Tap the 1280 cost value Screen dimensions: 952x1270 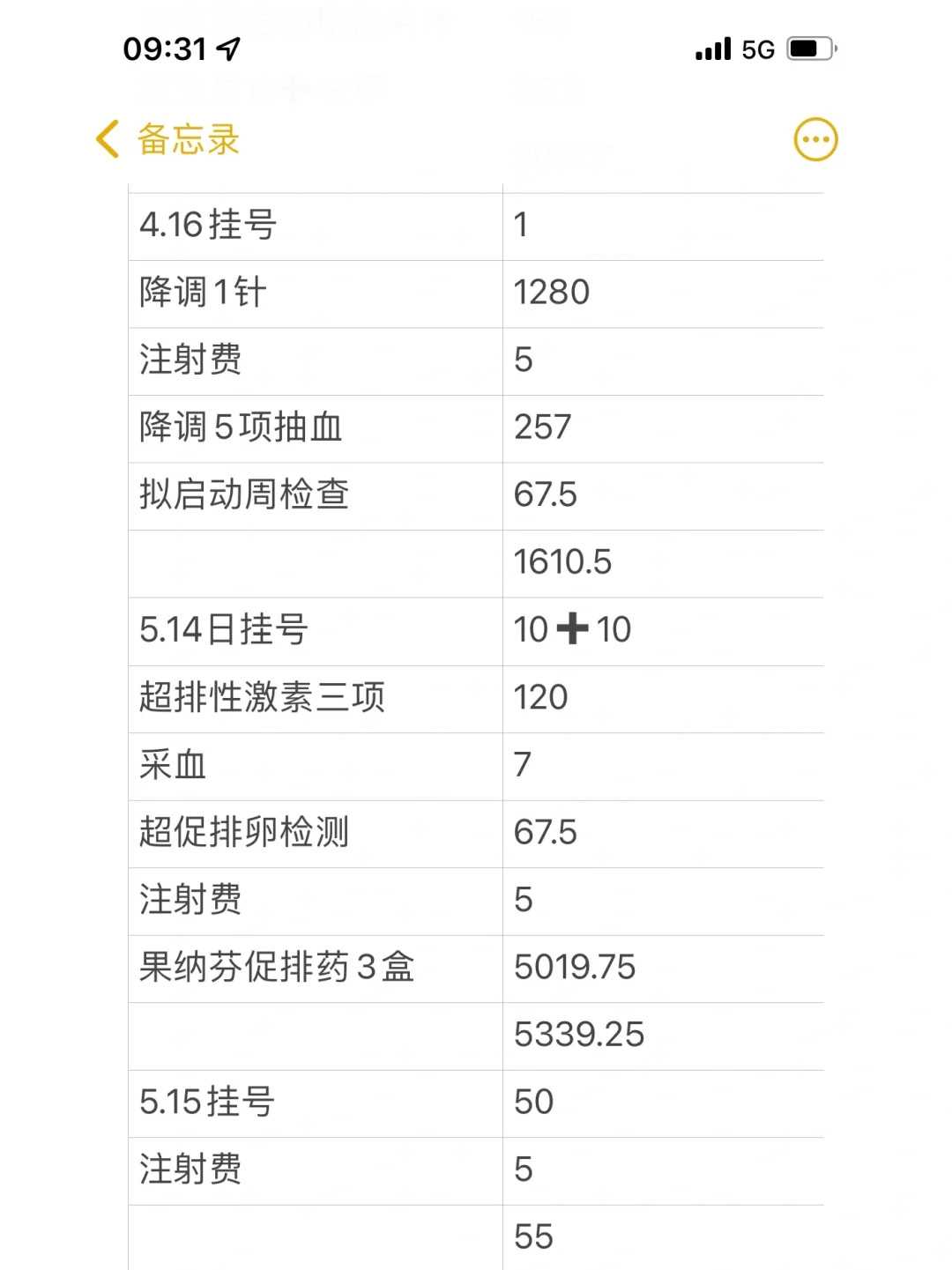click(552, 293)
